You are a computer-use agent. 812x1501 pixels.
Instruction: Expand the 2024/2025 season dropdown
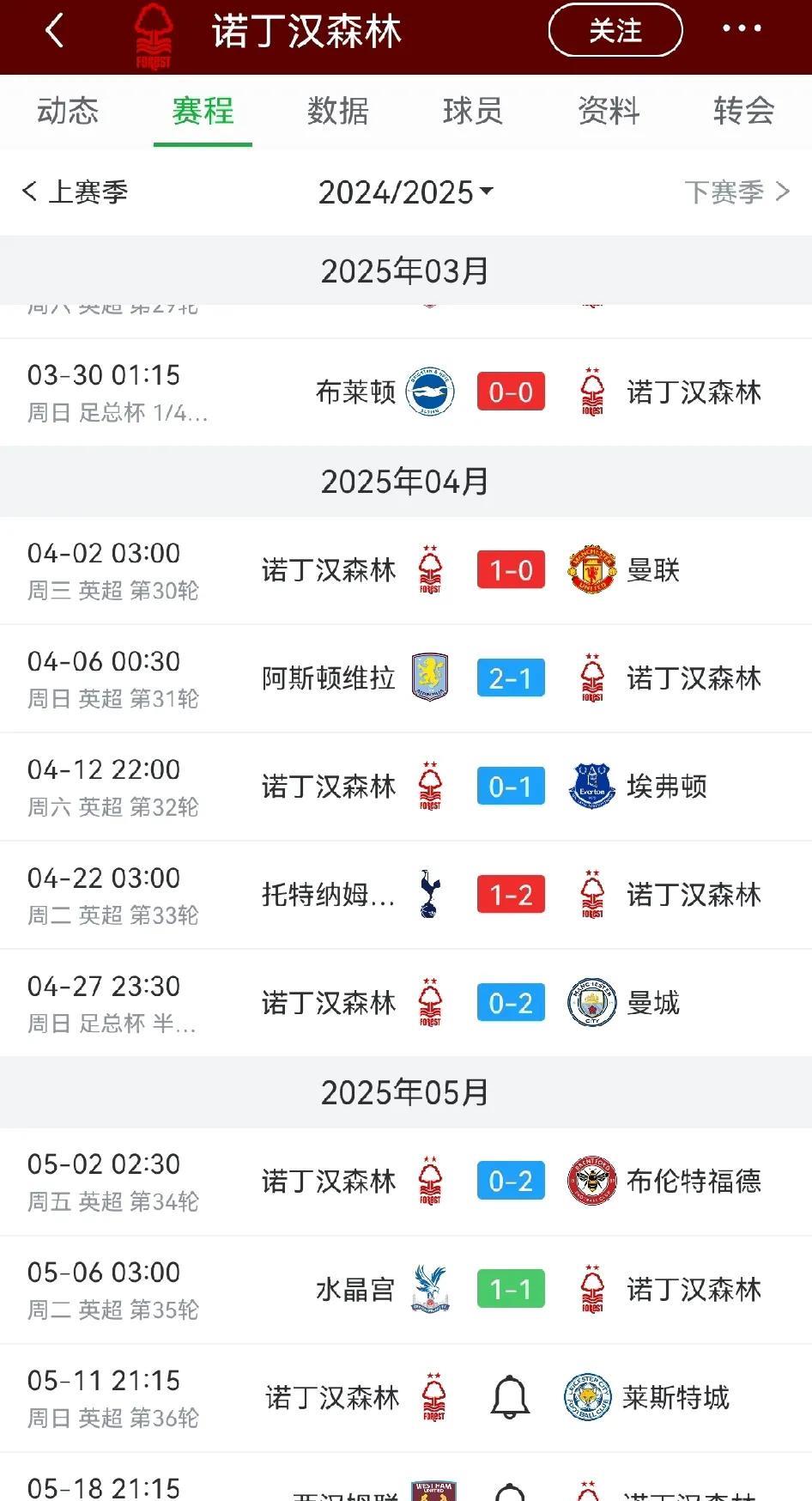pos(406,192)
